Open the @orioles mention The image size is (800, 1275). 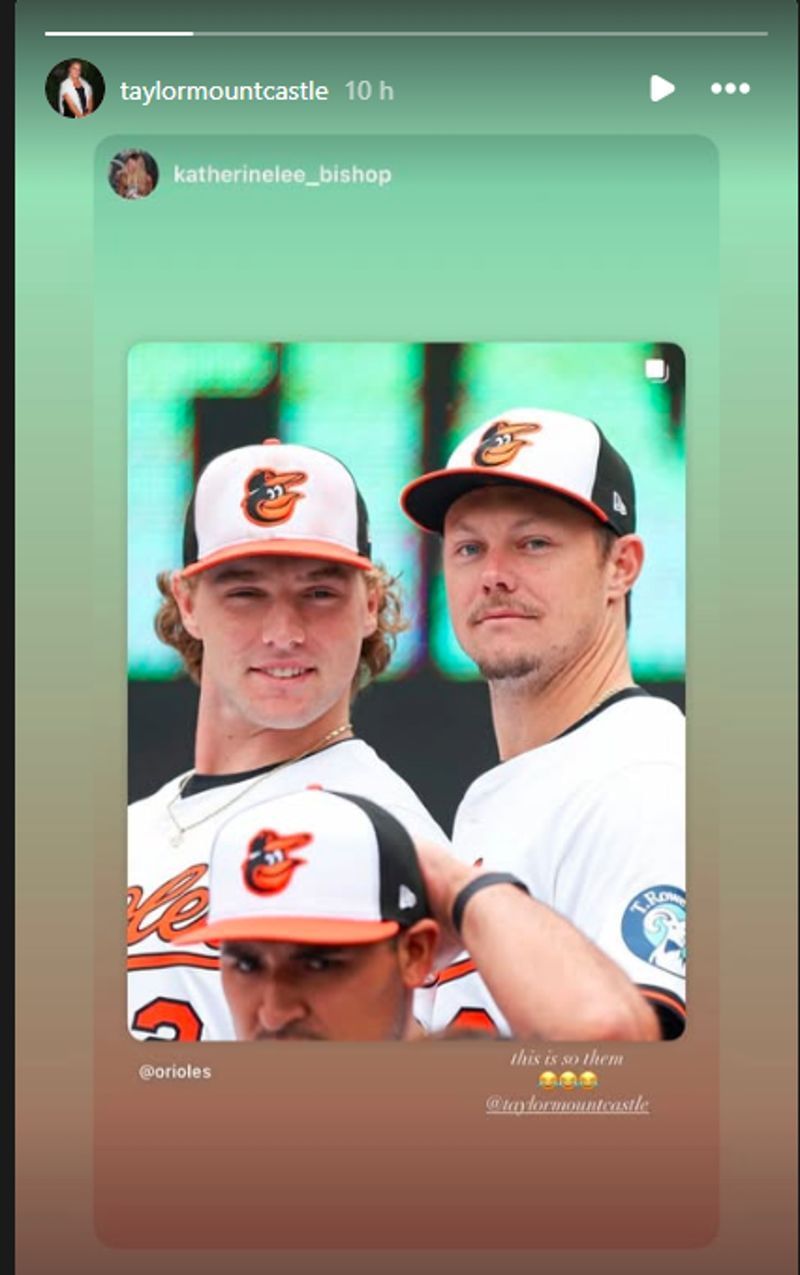point(175,1071)
